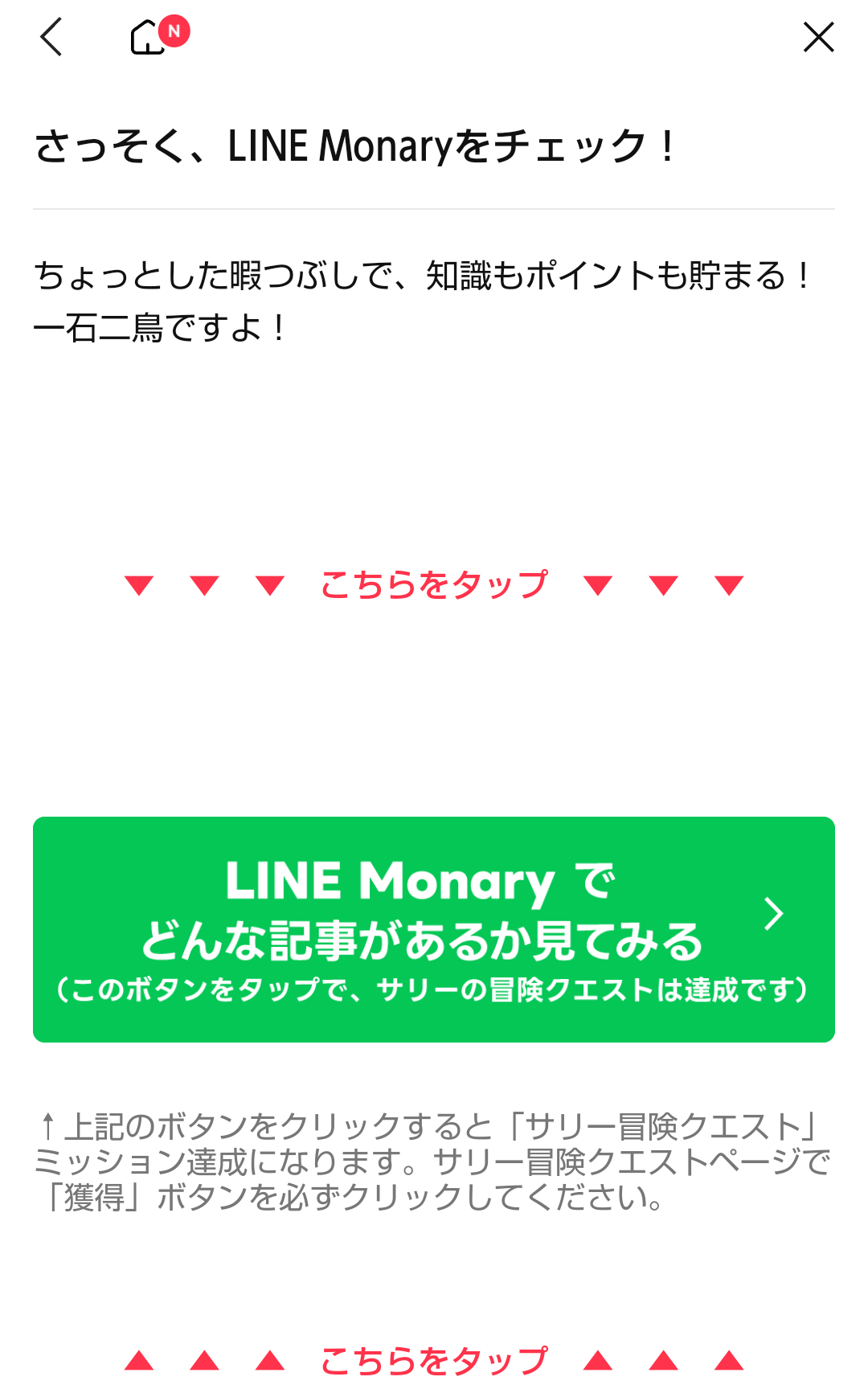
Task: Open the home icon with N badge
Action: [149, 37]
